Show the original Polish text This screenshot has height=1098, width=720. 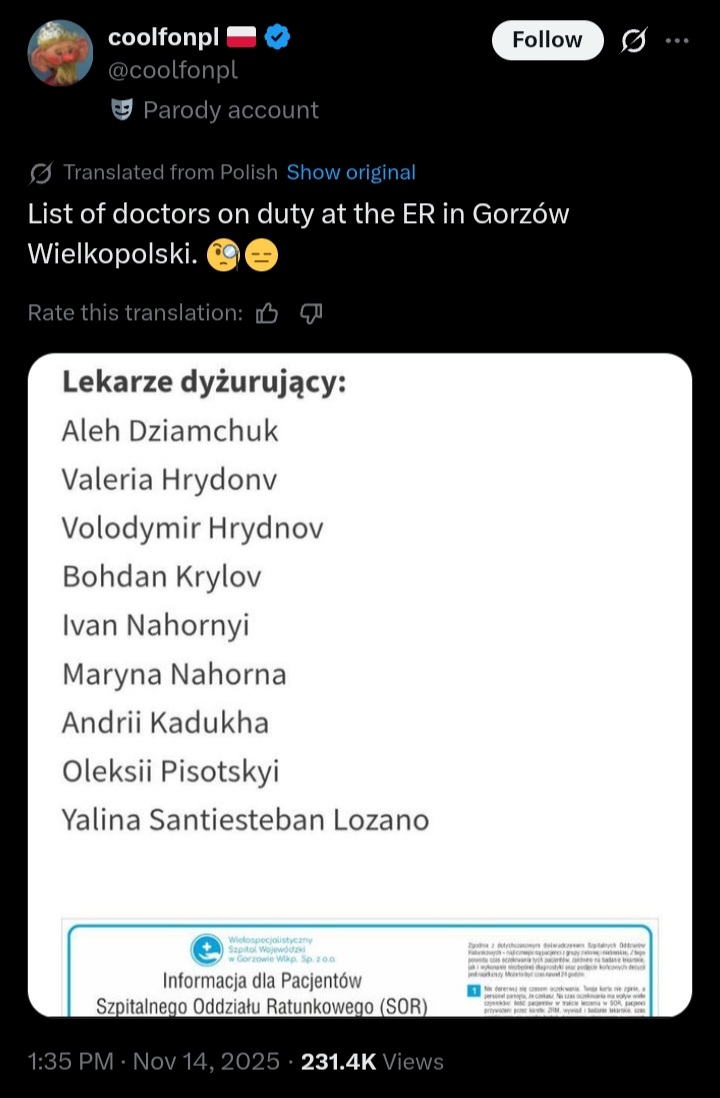pyautogui.click(x=351, y=172)
